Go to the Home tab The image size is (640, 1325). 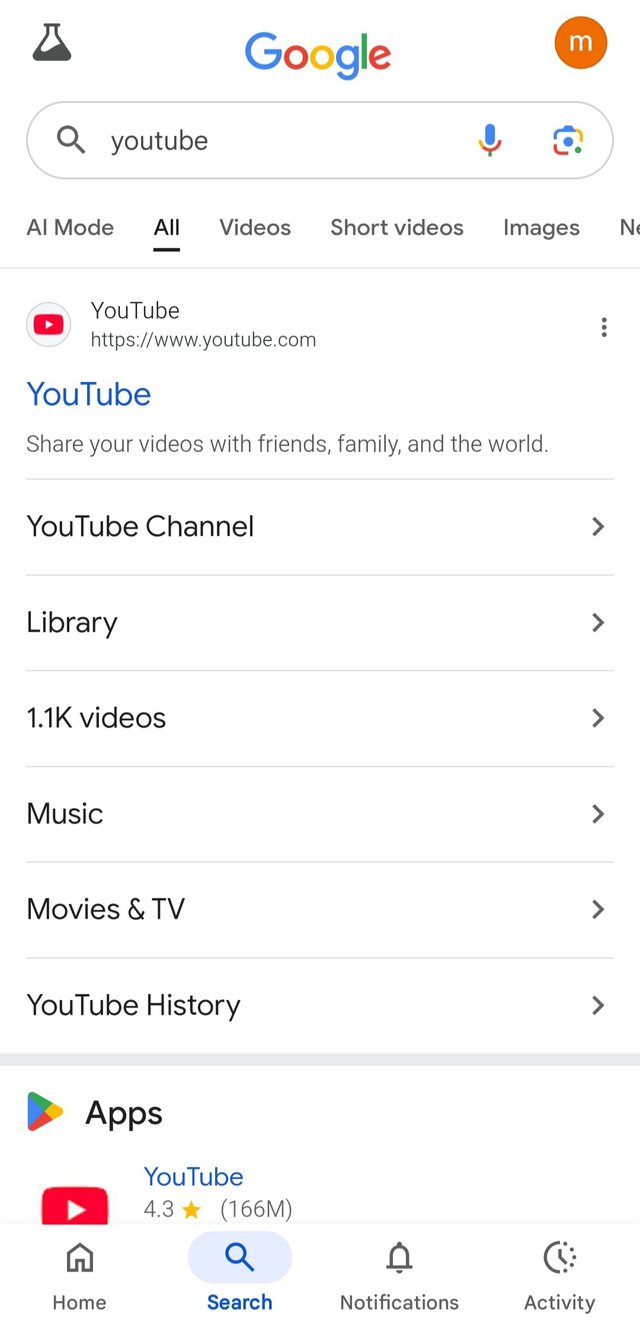[x=79, y=1275]
